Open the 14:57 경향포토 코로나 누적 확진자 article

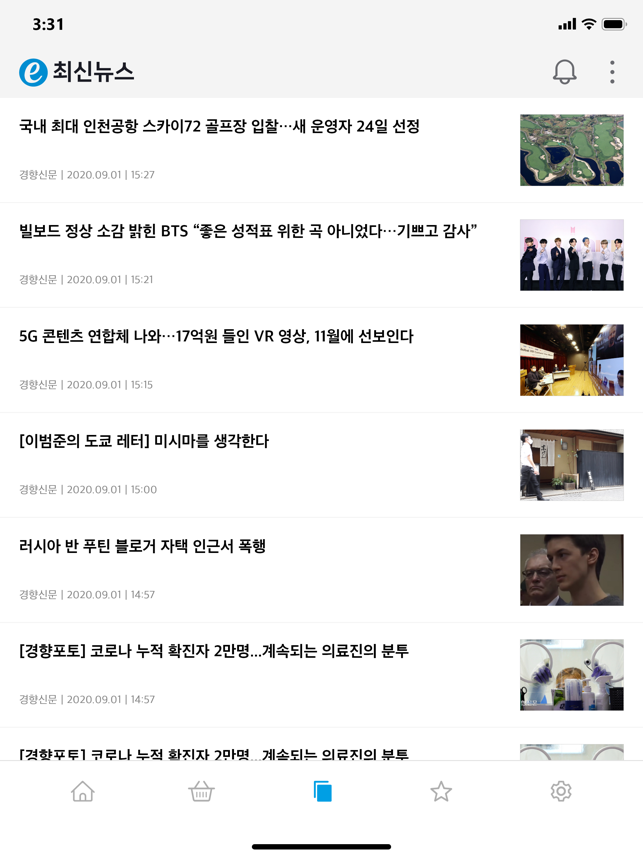pyautogui.click(x=214, y=652)
